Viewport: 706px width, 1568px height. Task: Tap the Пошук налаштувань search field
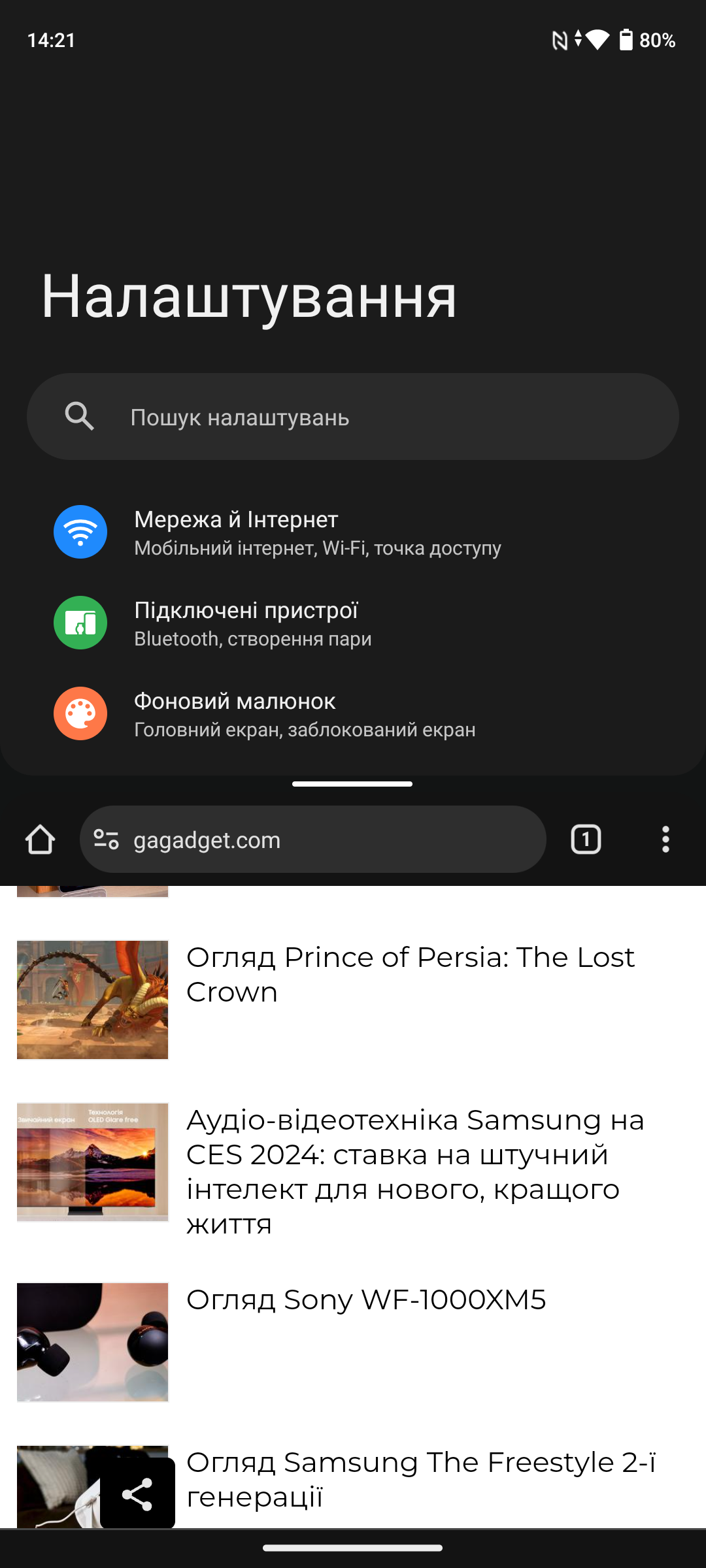pos(353,417)
